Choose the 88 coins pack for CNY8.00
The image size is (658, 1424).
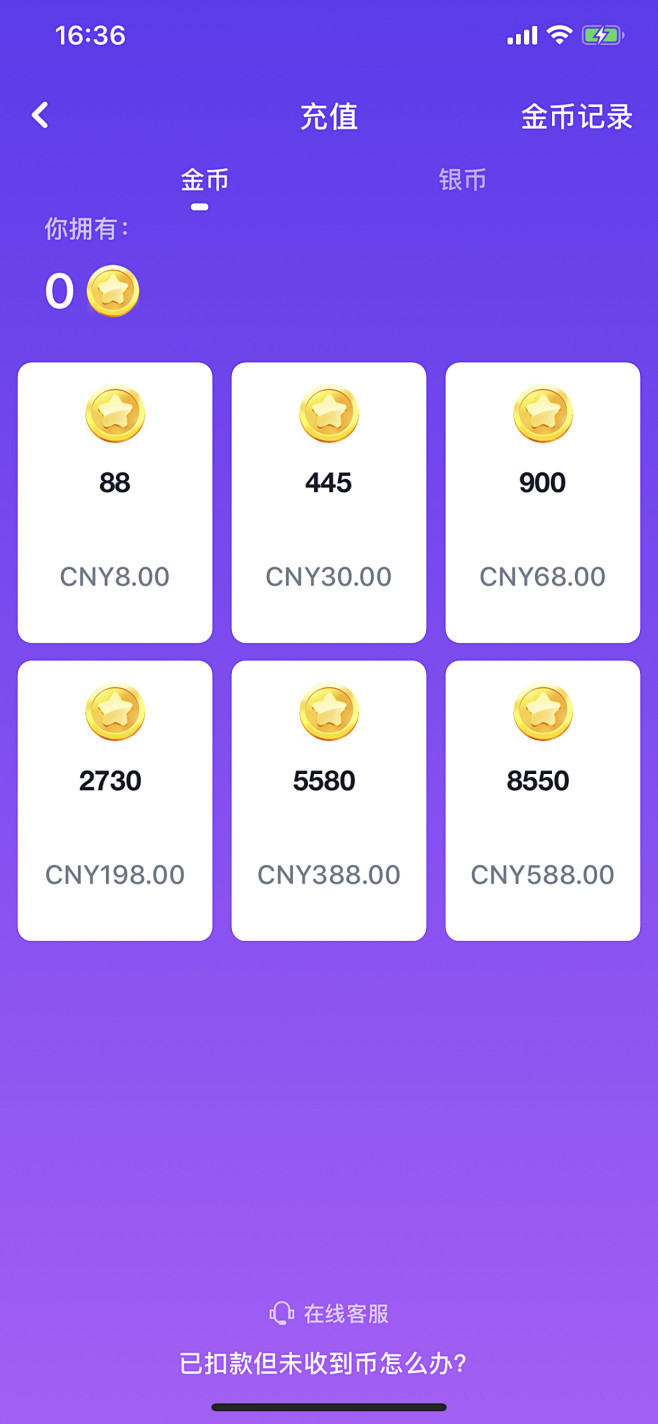(115, 502)
